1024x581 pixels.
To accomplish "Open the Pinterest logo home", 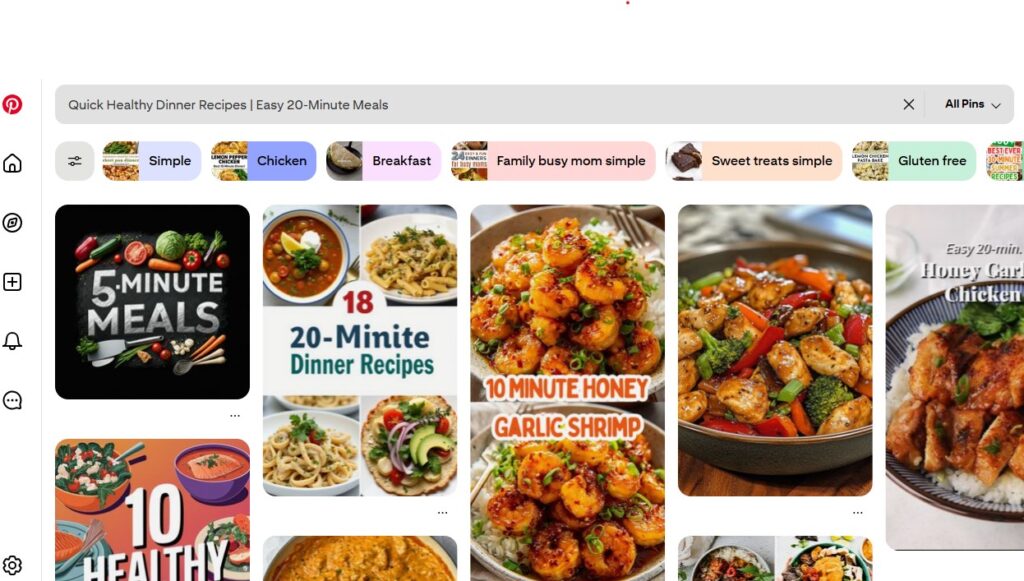I will pos(12,104).
